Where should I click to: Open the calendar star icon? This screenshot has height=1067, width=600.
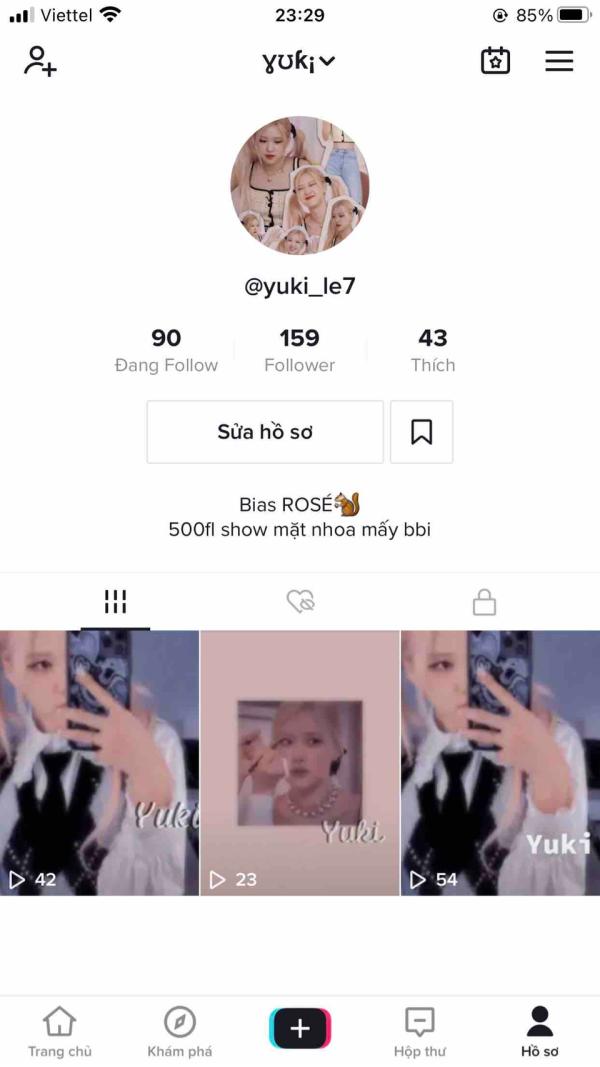point(495,61)
